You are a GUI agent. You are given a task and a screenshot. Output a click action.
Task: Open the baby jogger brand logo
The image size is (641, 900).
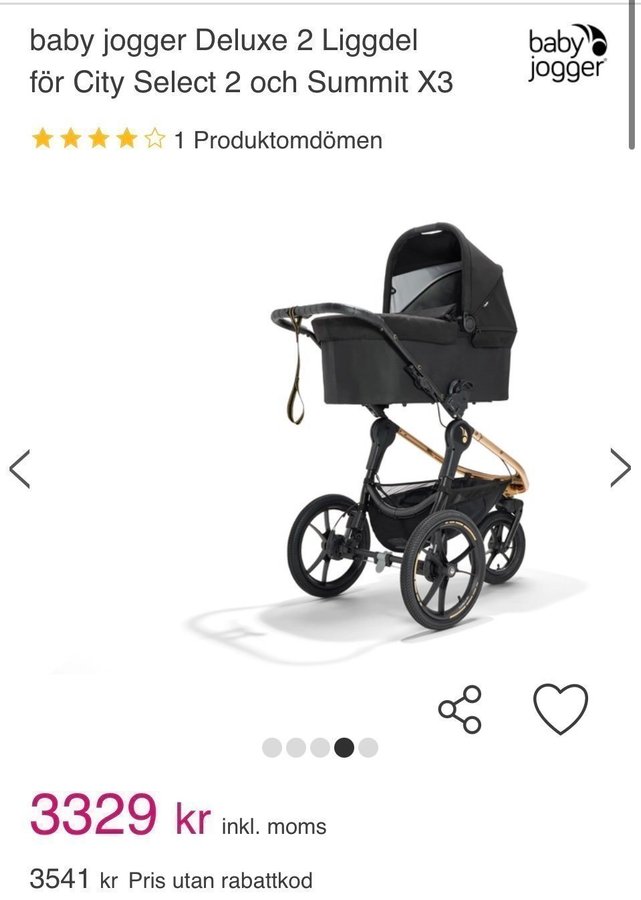point(567,55)
